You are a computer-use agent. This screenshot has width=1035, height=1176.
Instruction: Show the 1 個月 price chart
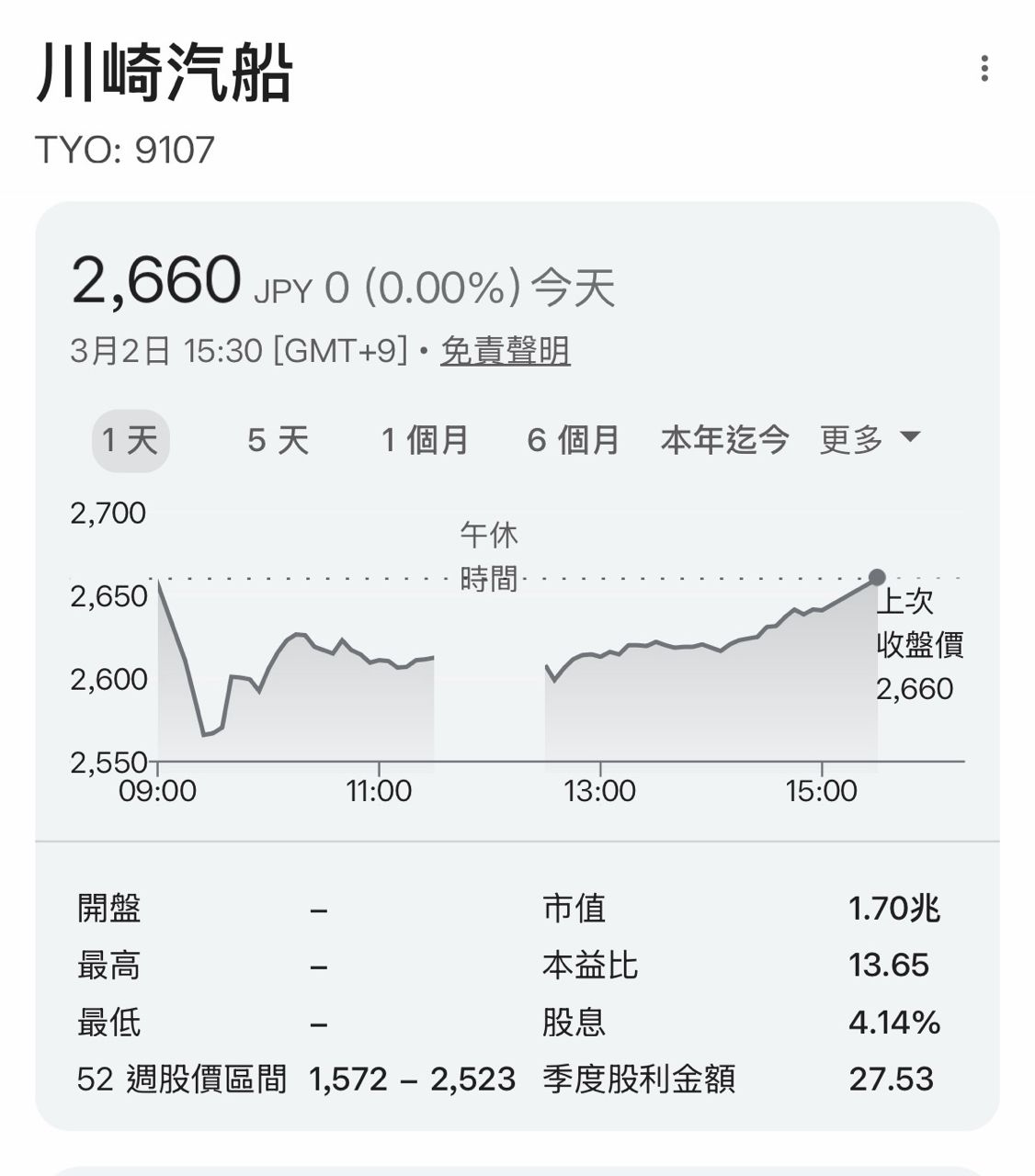425,441
